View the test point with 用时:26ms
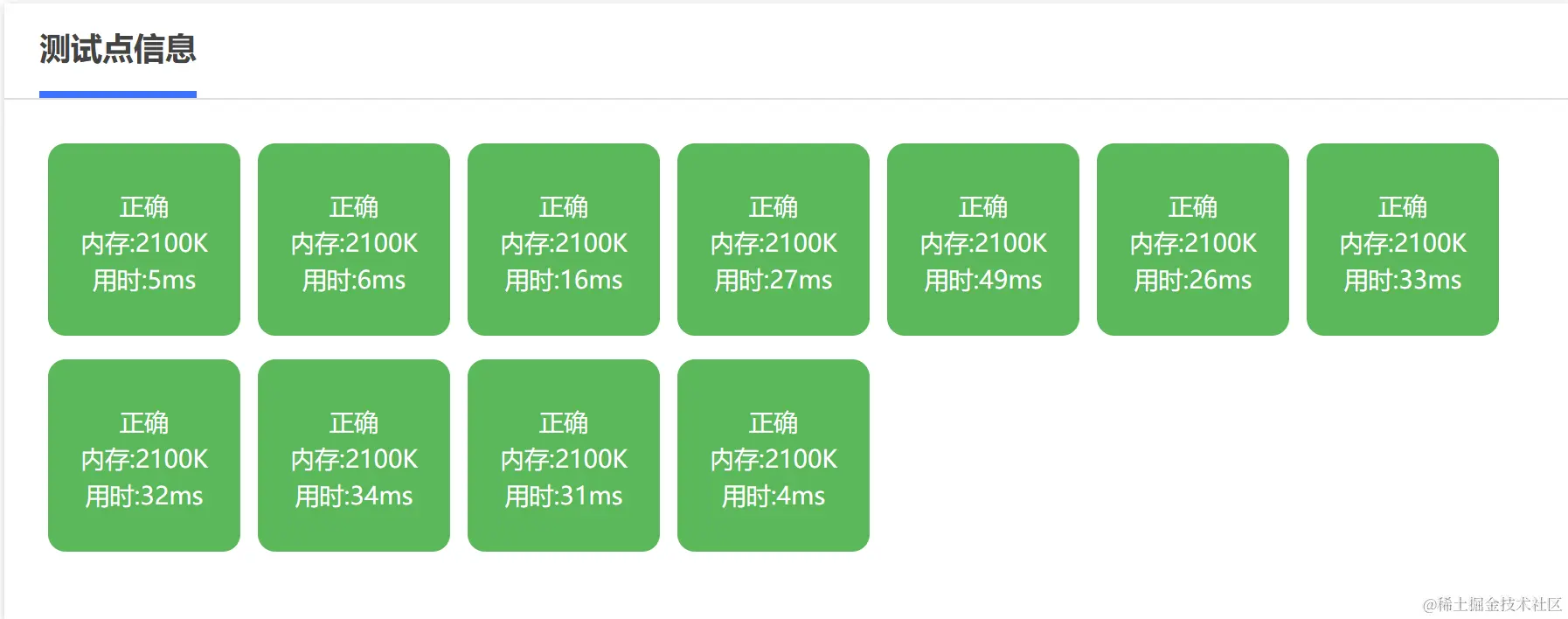The height and width of the screenshot is (619, 1568). 1193,240
